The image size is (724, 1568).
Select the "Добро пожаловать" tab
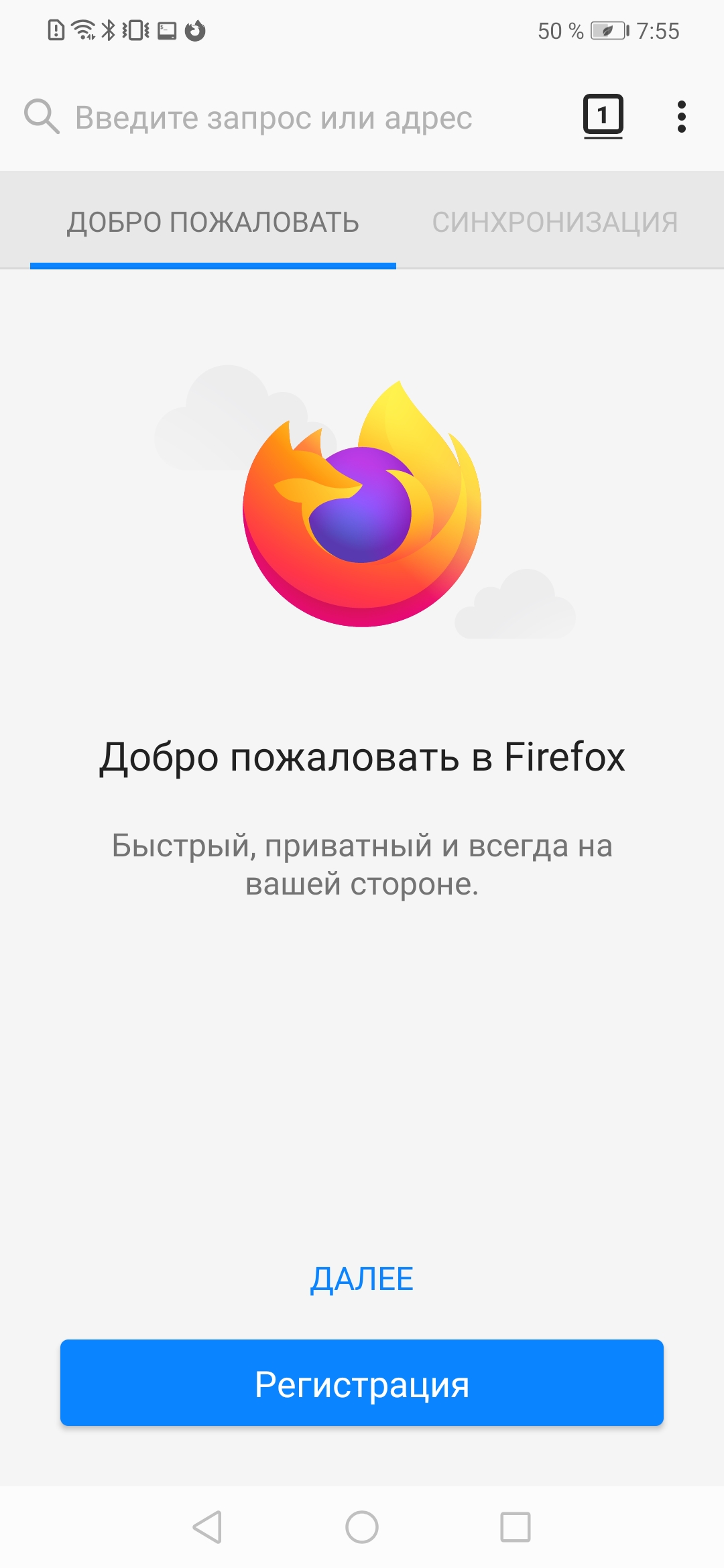pyautogui.click(x=213, y=222)
